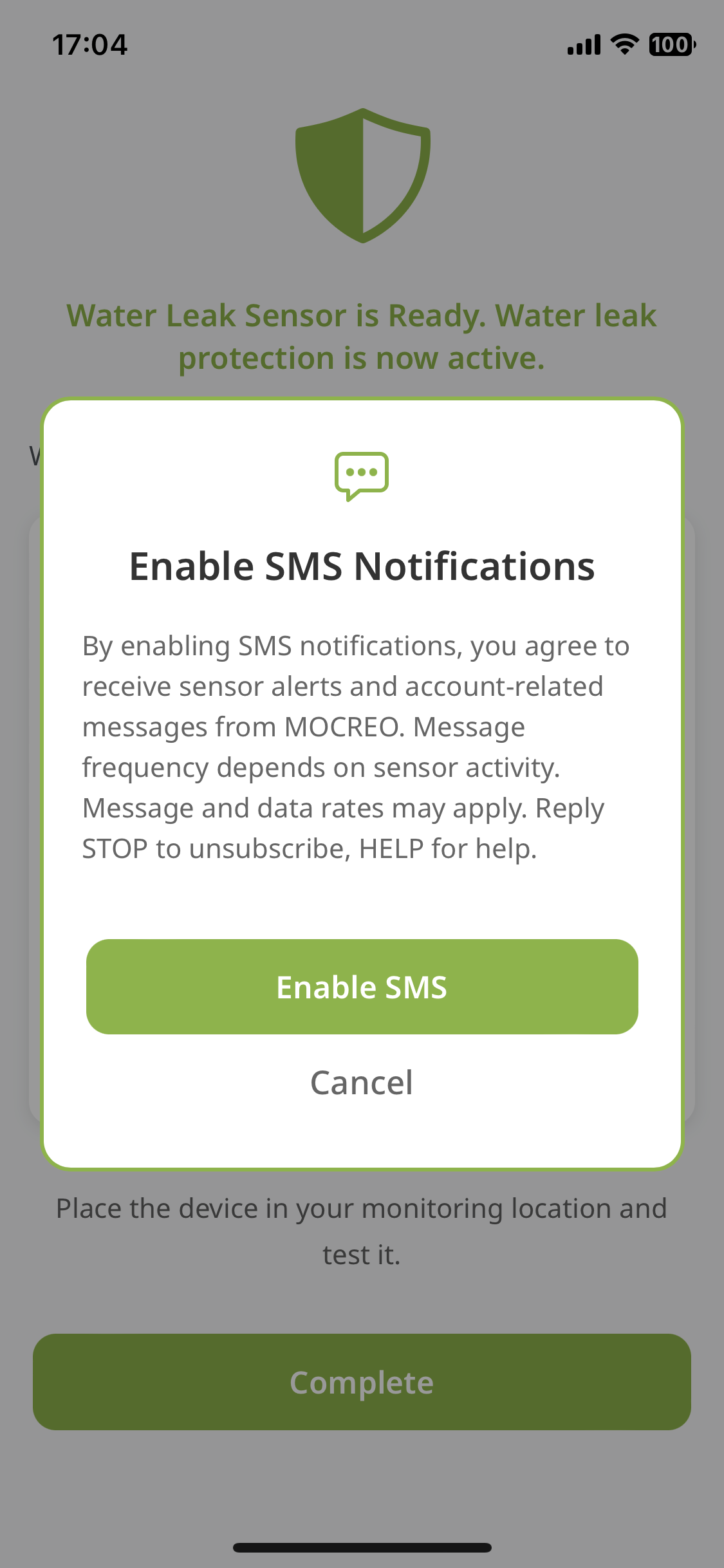The image size is (724, 1568).
Task: Dismiss the dialog with Cancel
Action: point(362,1082)
